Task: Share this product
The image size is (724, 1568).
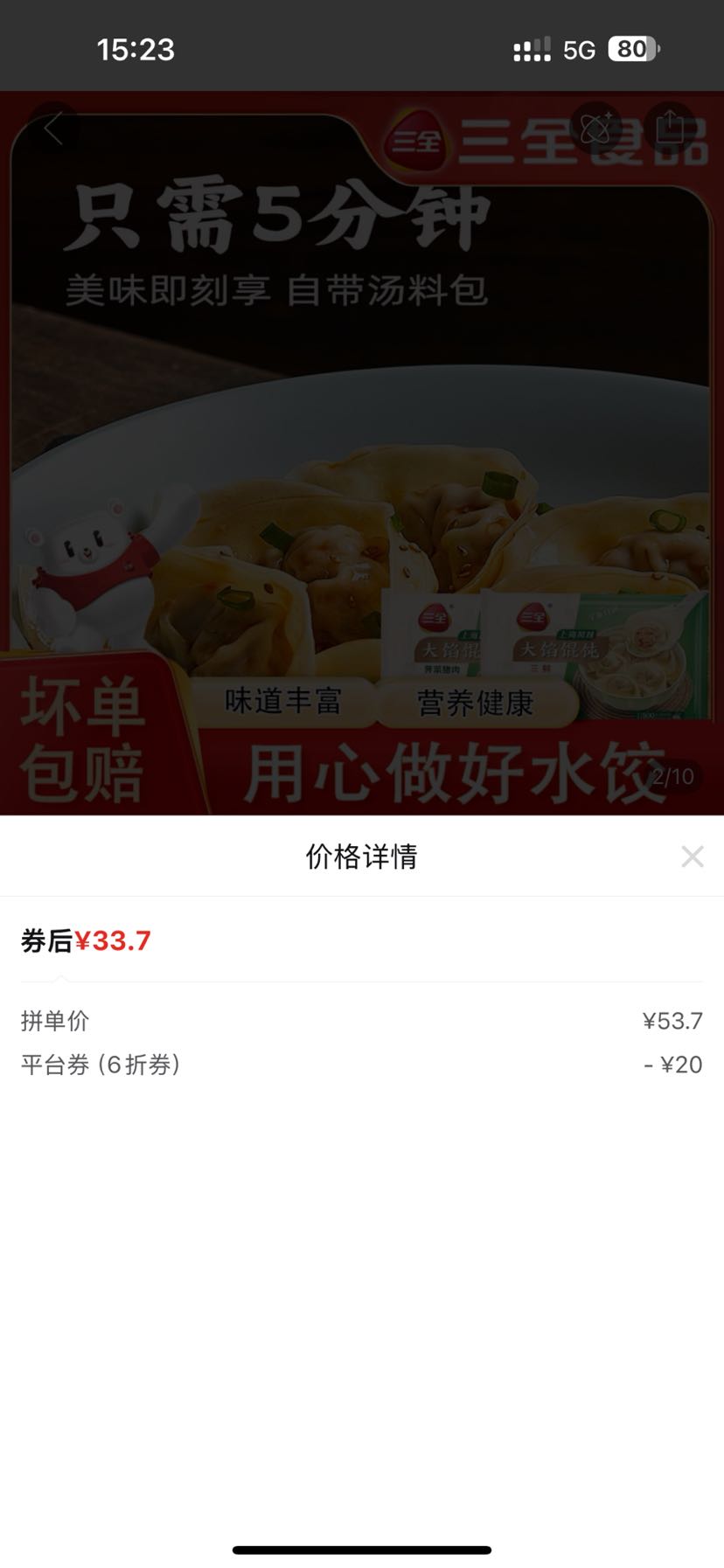Action: [x=670, y=128]
